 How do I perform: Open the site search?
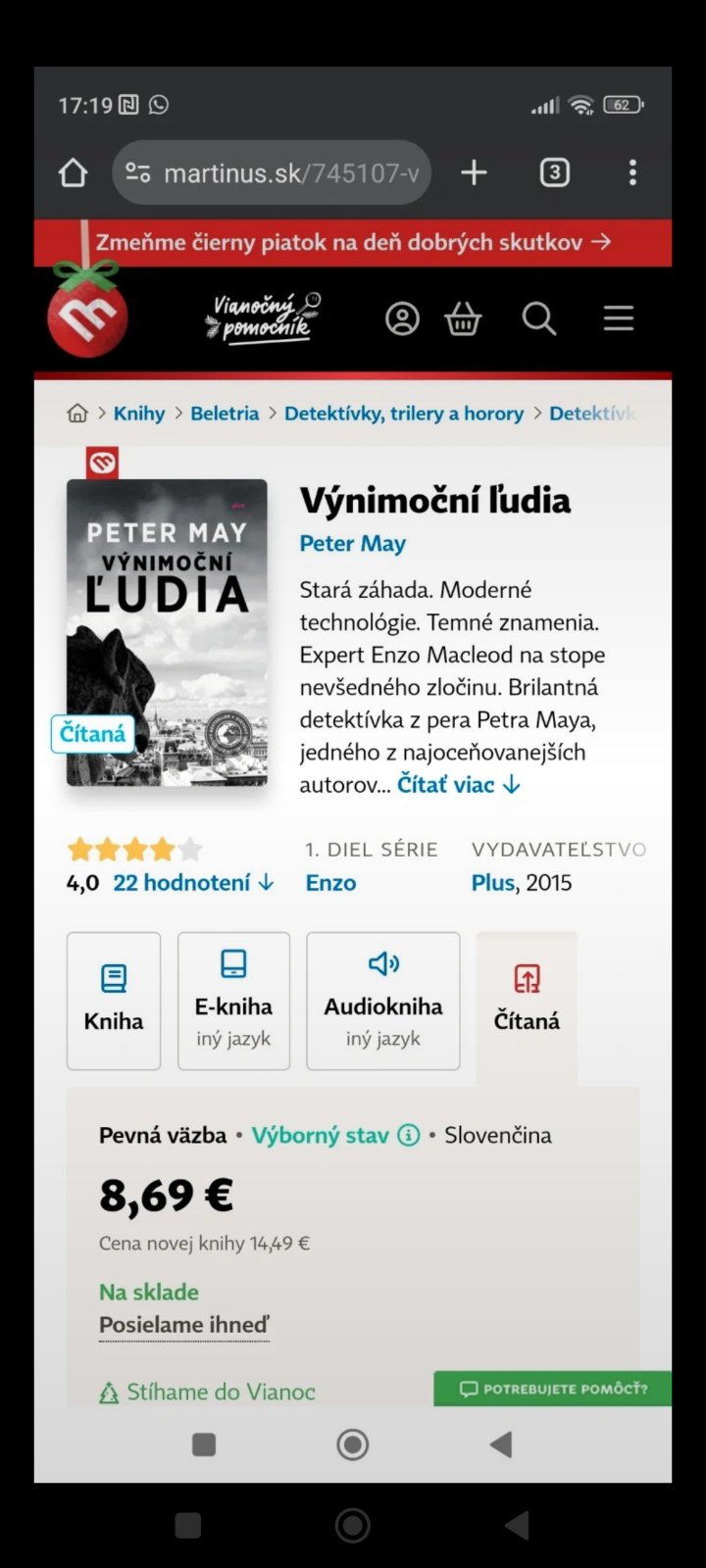[x=538, y=318]
